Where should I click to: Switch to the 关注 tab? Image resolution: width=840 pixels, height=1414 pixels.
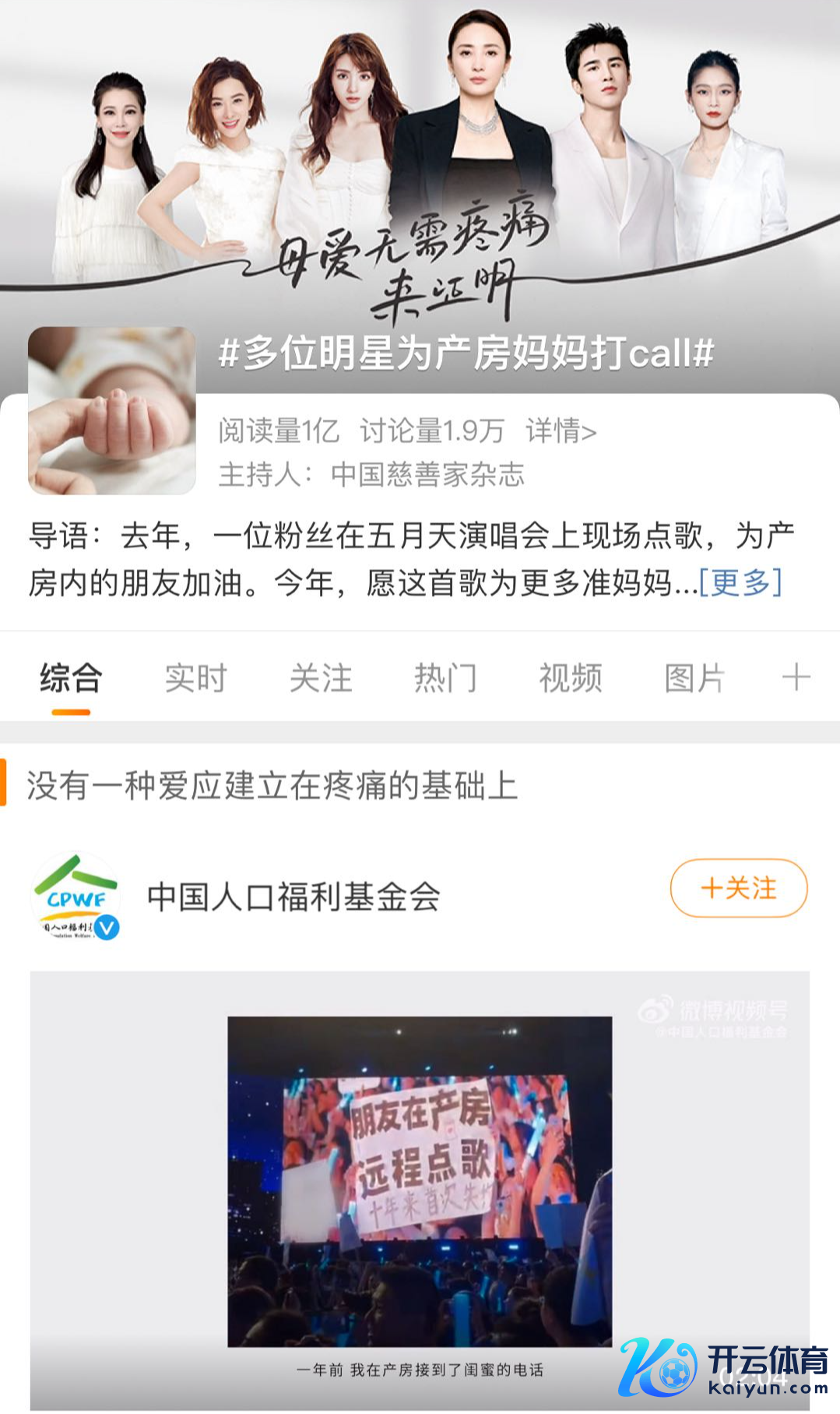pos(321,678)
